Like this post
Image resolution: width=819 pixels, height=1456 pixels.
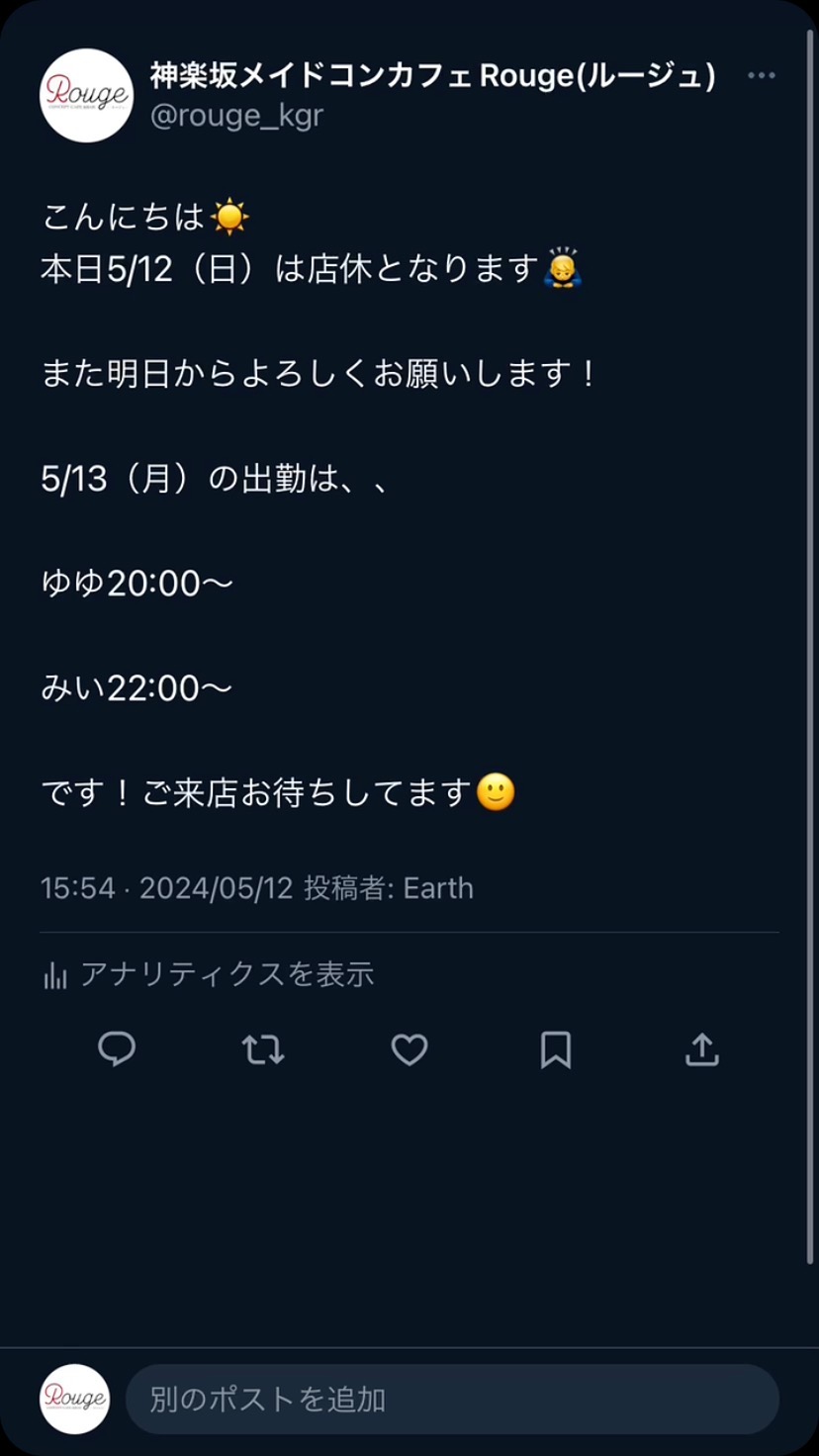click(409, 1049)
